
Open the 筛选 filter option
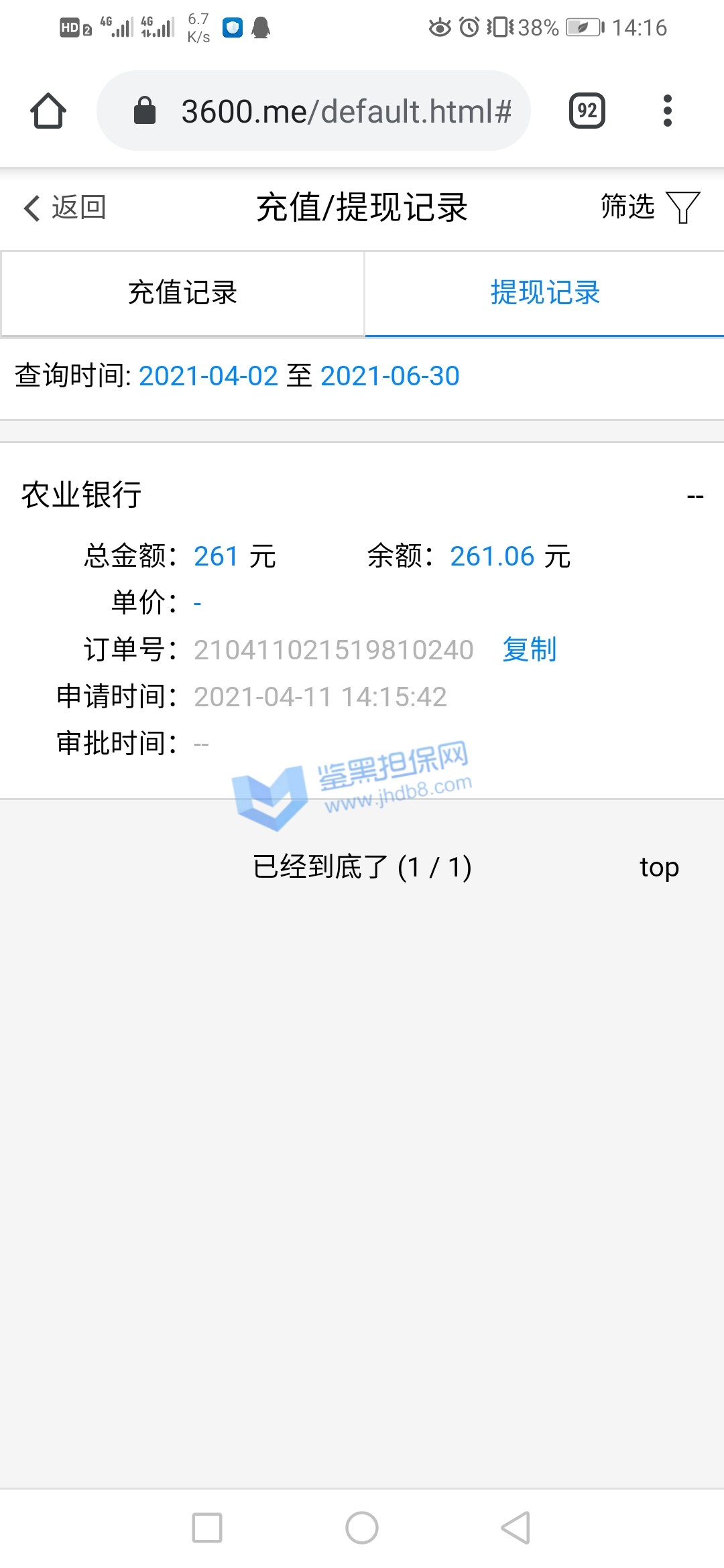coord(650,207)
